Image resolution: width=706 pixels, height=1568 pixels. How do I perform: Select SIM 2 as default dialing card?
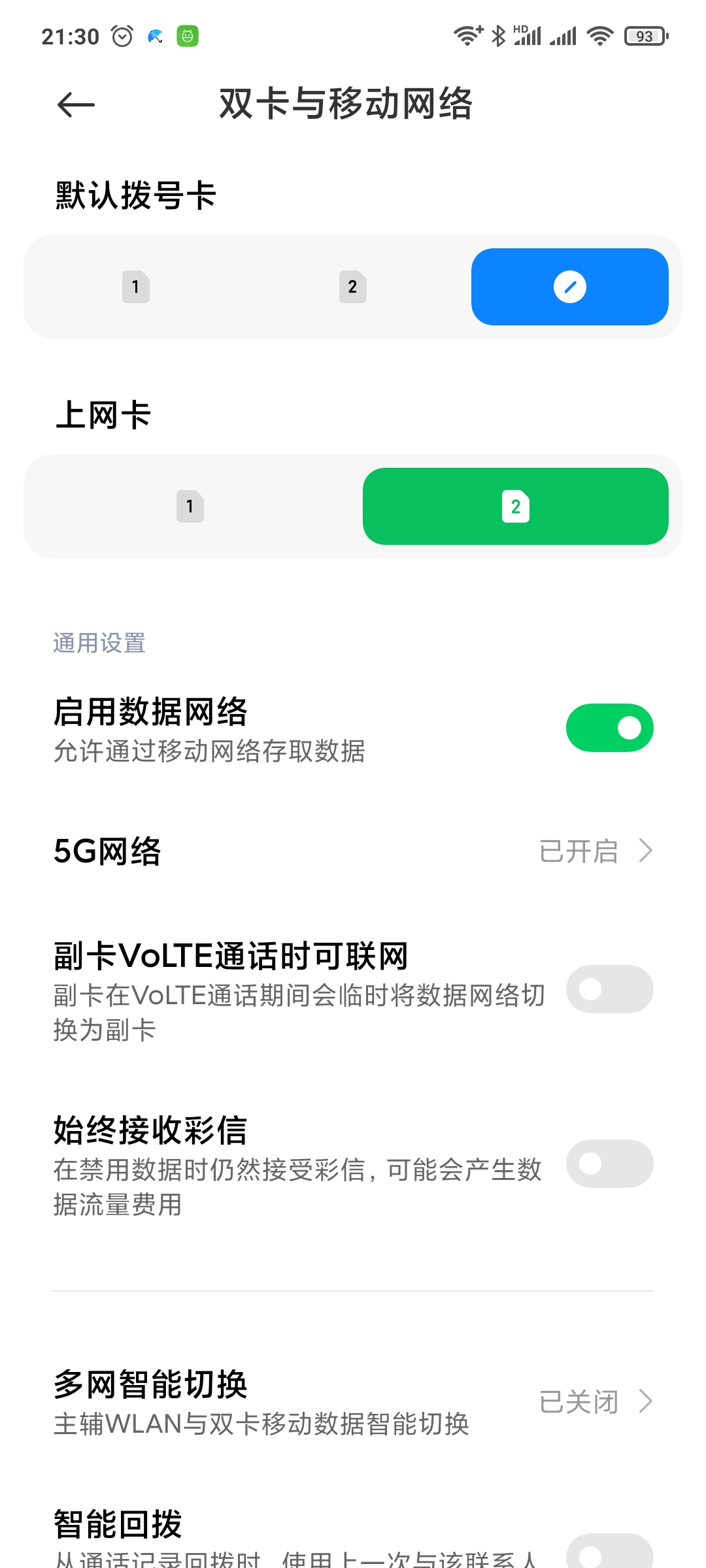click(353, 287)
